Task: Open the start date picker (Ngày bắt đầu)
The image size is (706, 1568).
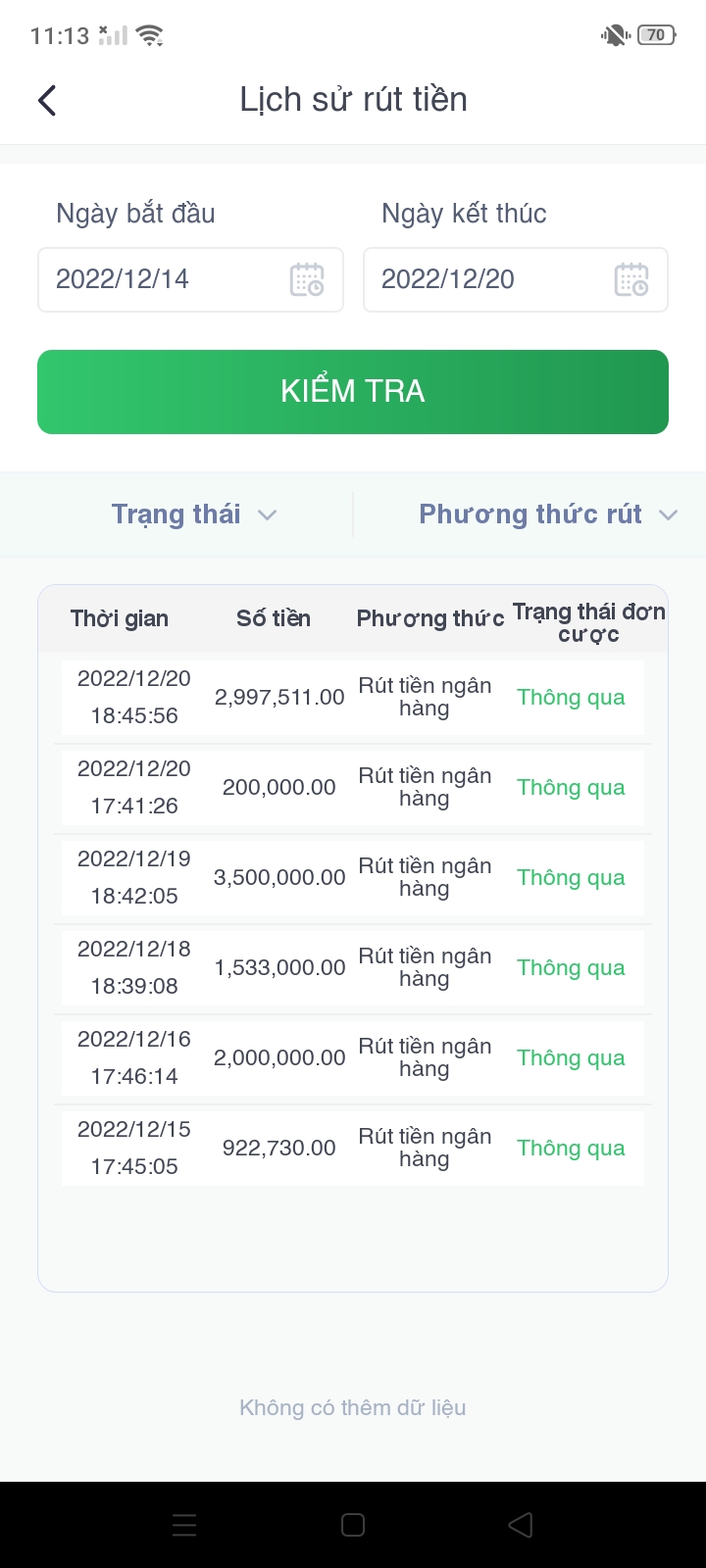Action: pos(190,280)
